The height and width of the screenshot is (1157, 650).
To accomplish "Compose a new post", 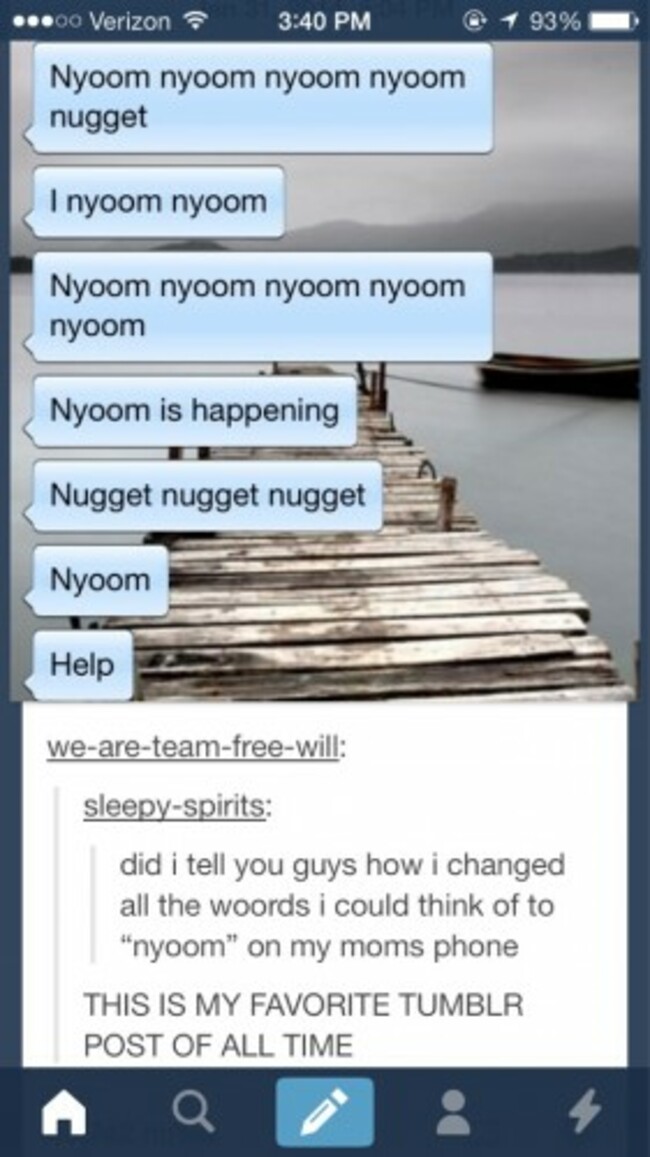I will 325,1111.
